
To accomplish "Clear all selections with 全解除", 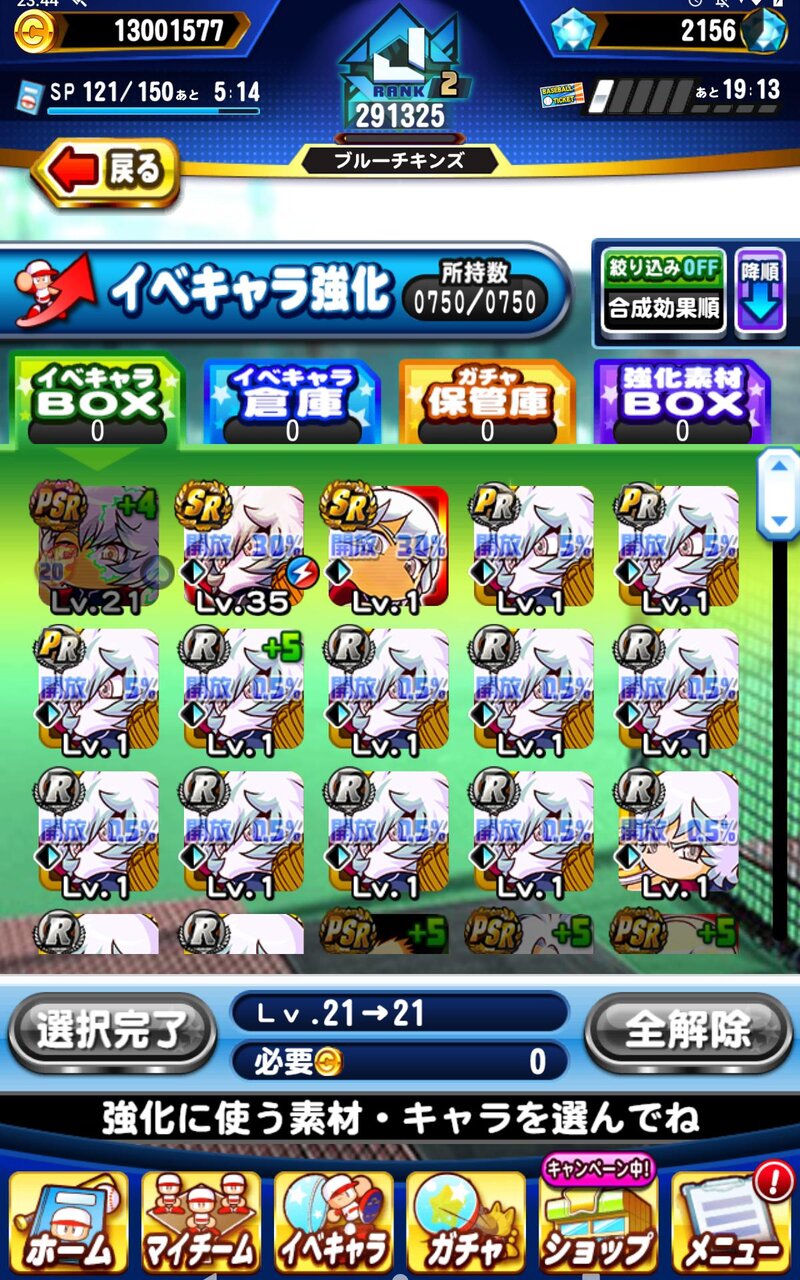I will coord(688,1032).
